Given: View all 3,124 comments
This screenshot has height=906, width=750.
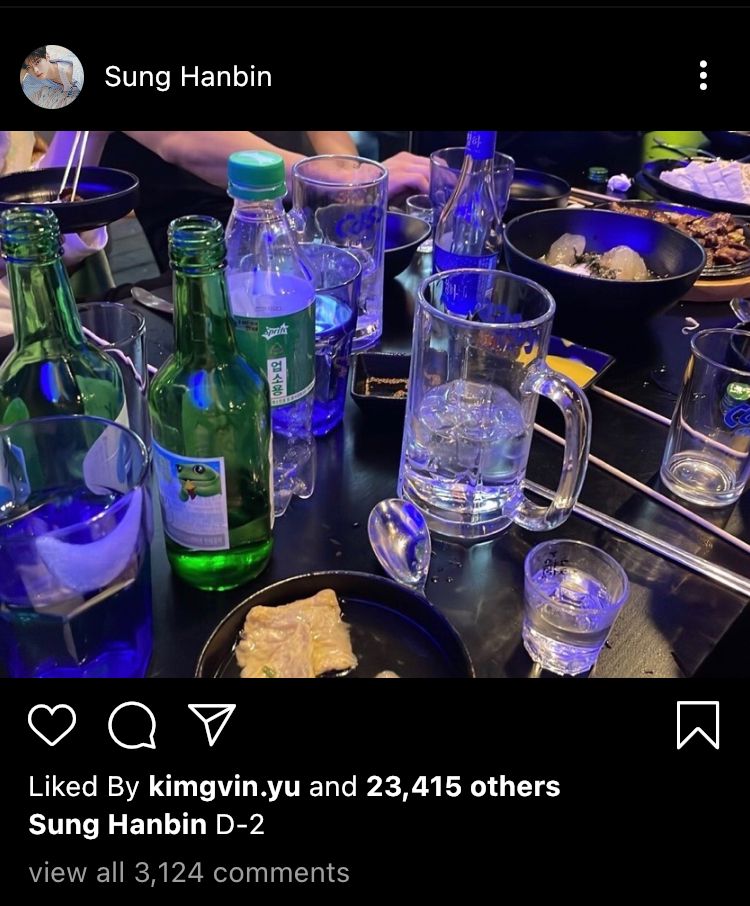Looking at the screenshot, I should (x=189, y=873).
